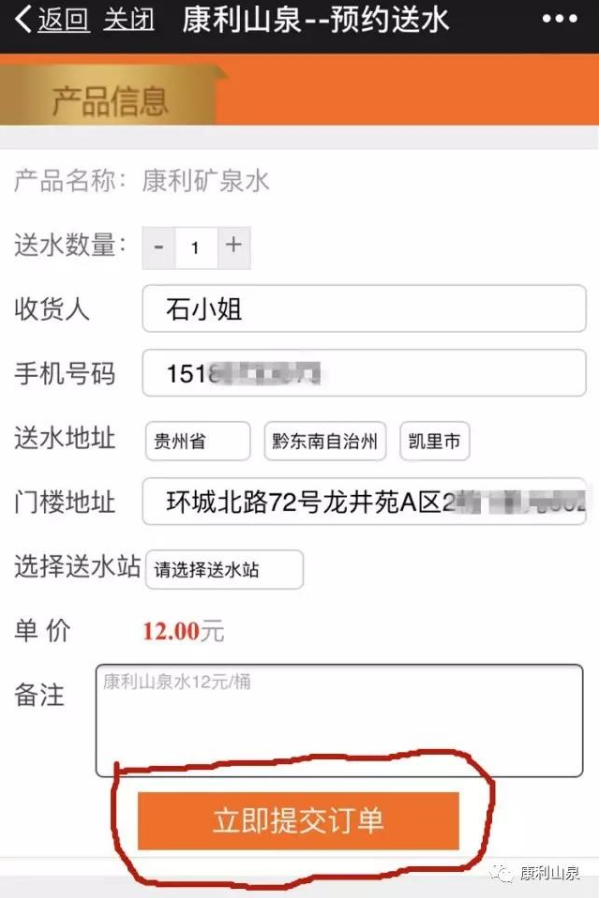
Task: Change province 贵州省 dropdown
Action: pos(197,440)
